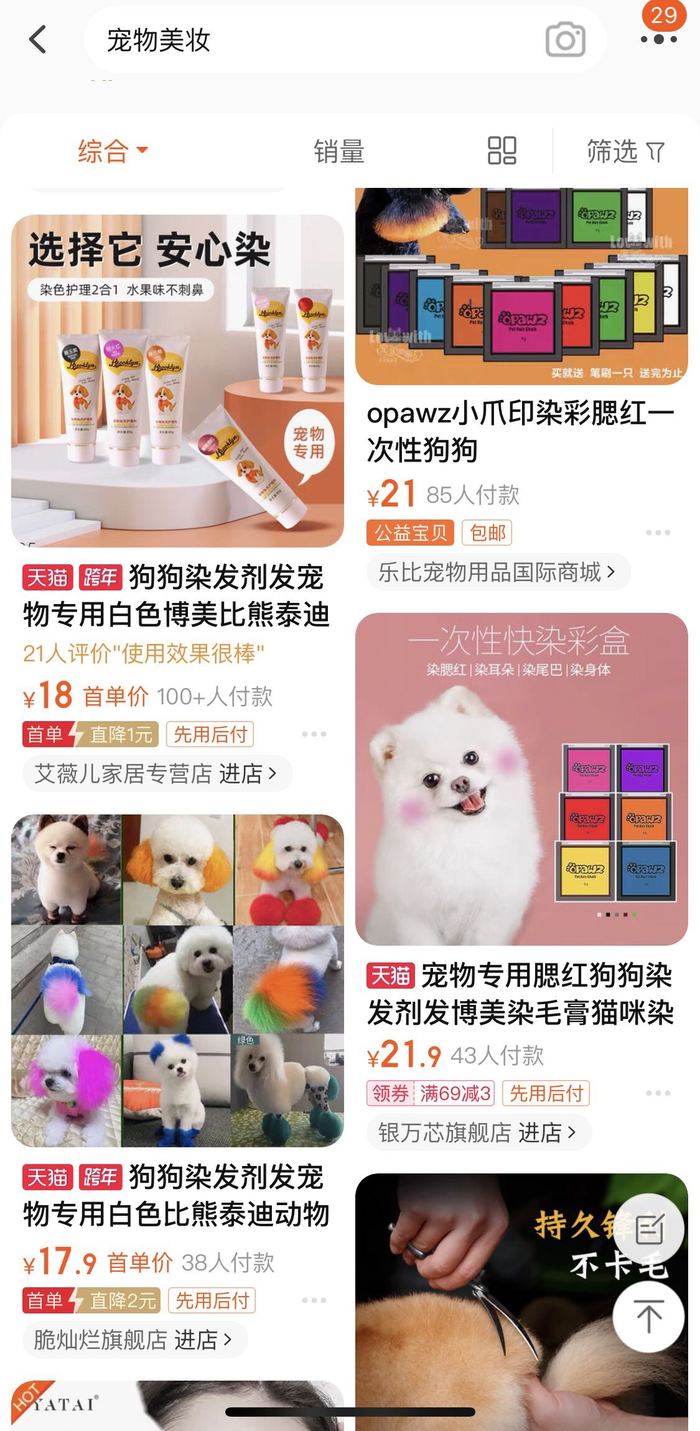The width and height of the screenshot is (700, 1431).
Task: Enter the 乐比宠物用品国际商城 store
Action: point(497,572)
